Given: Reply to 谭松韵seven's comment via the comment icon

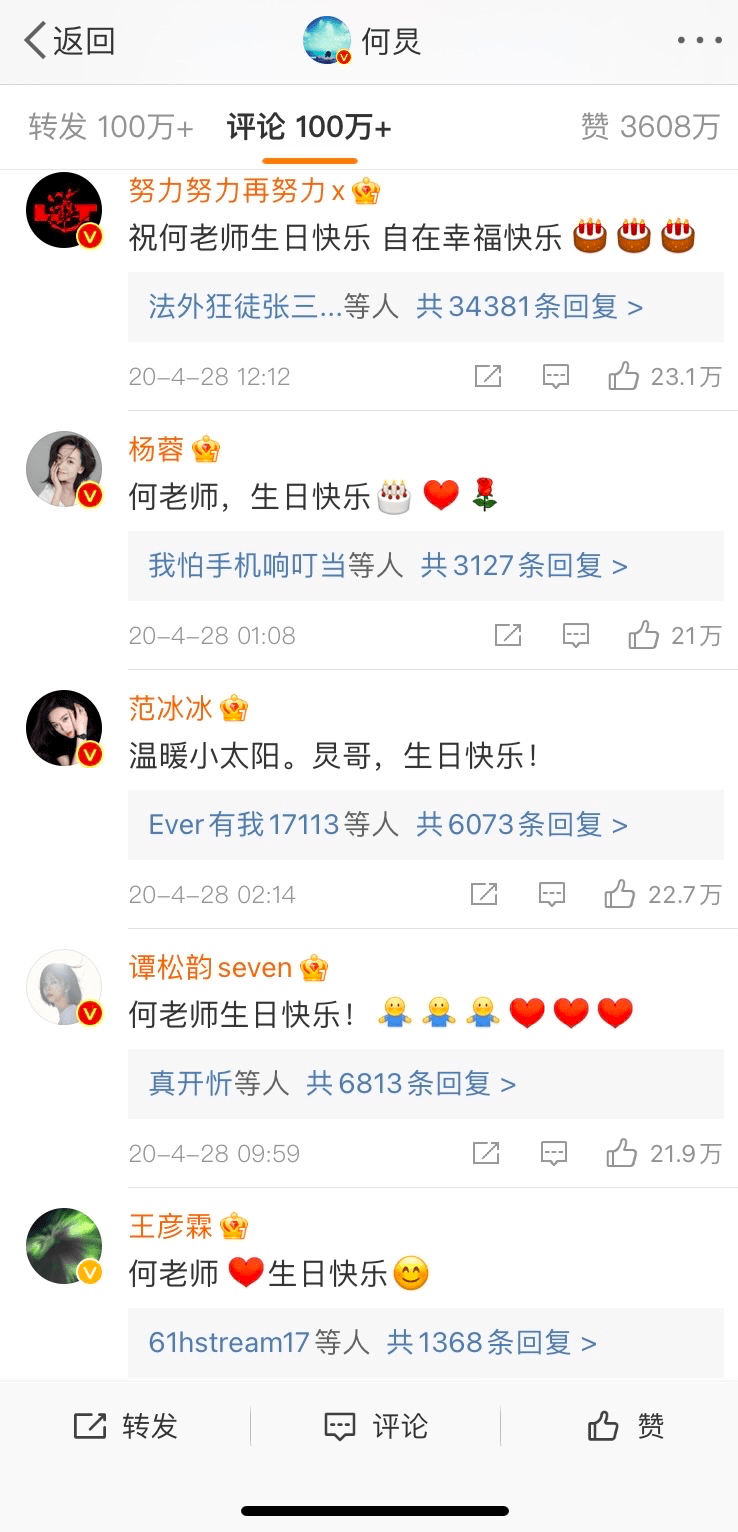Looking at the screenshot, I should 554,1153.
